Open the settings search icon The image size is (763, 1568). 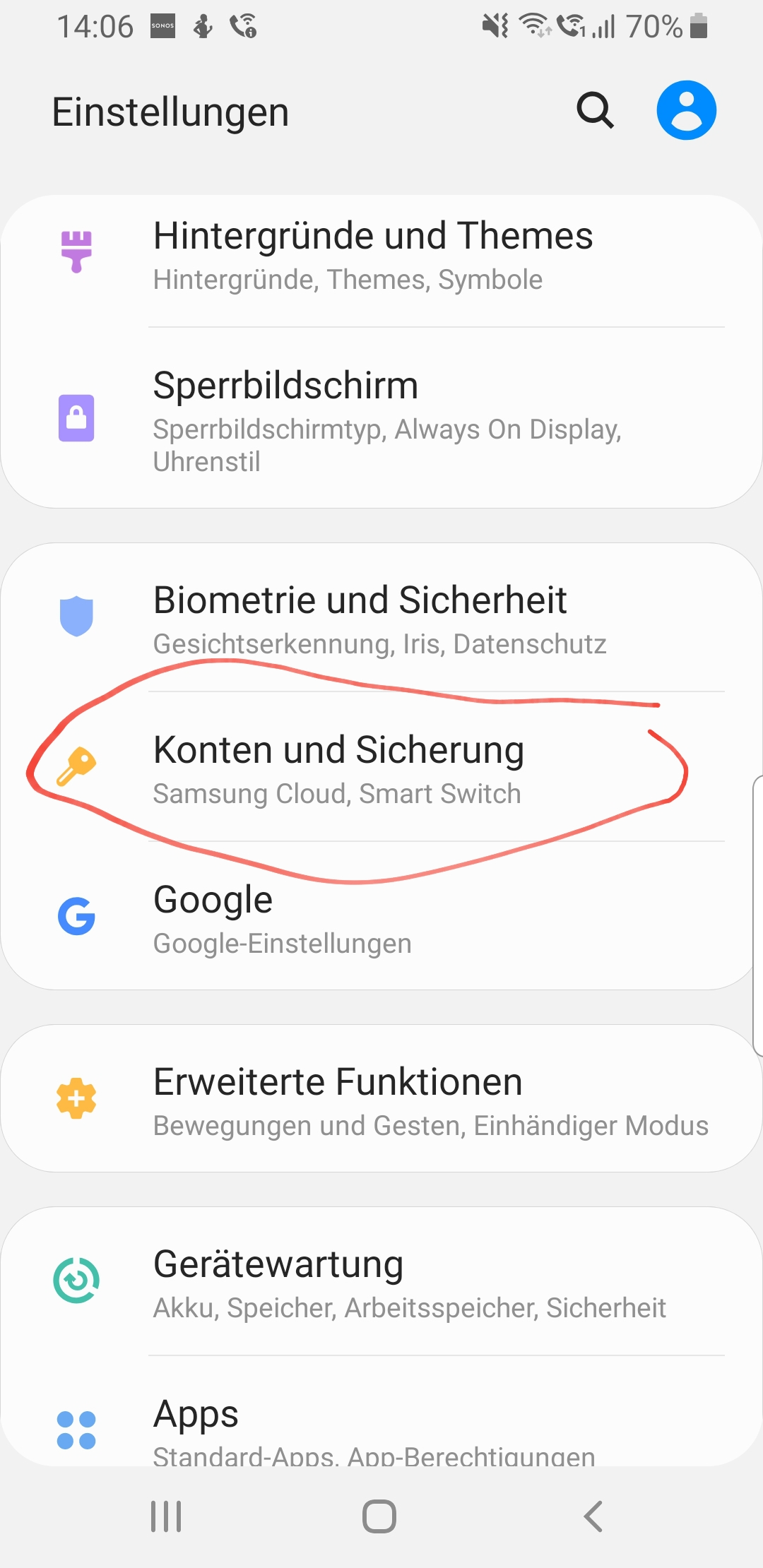pos(595,111)
